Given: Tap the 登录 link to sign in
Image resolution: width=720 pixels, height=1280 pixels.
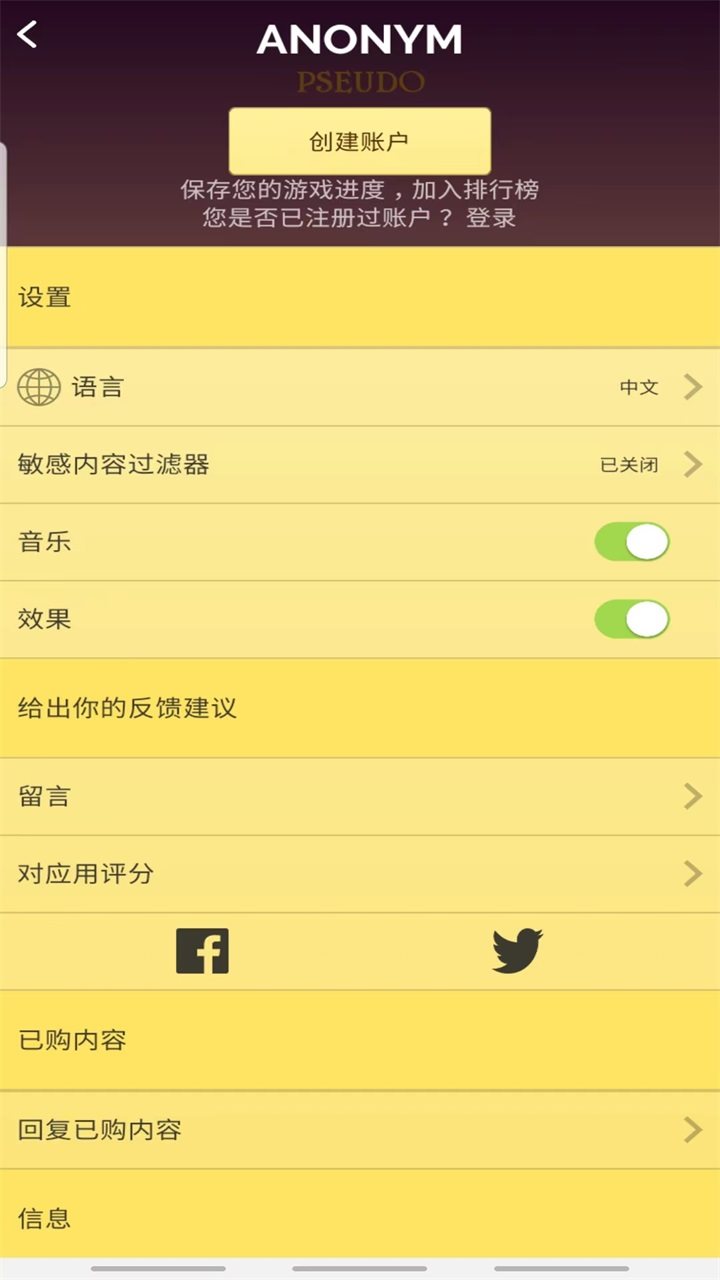Looking at the screenshot, I should (491, 217).
